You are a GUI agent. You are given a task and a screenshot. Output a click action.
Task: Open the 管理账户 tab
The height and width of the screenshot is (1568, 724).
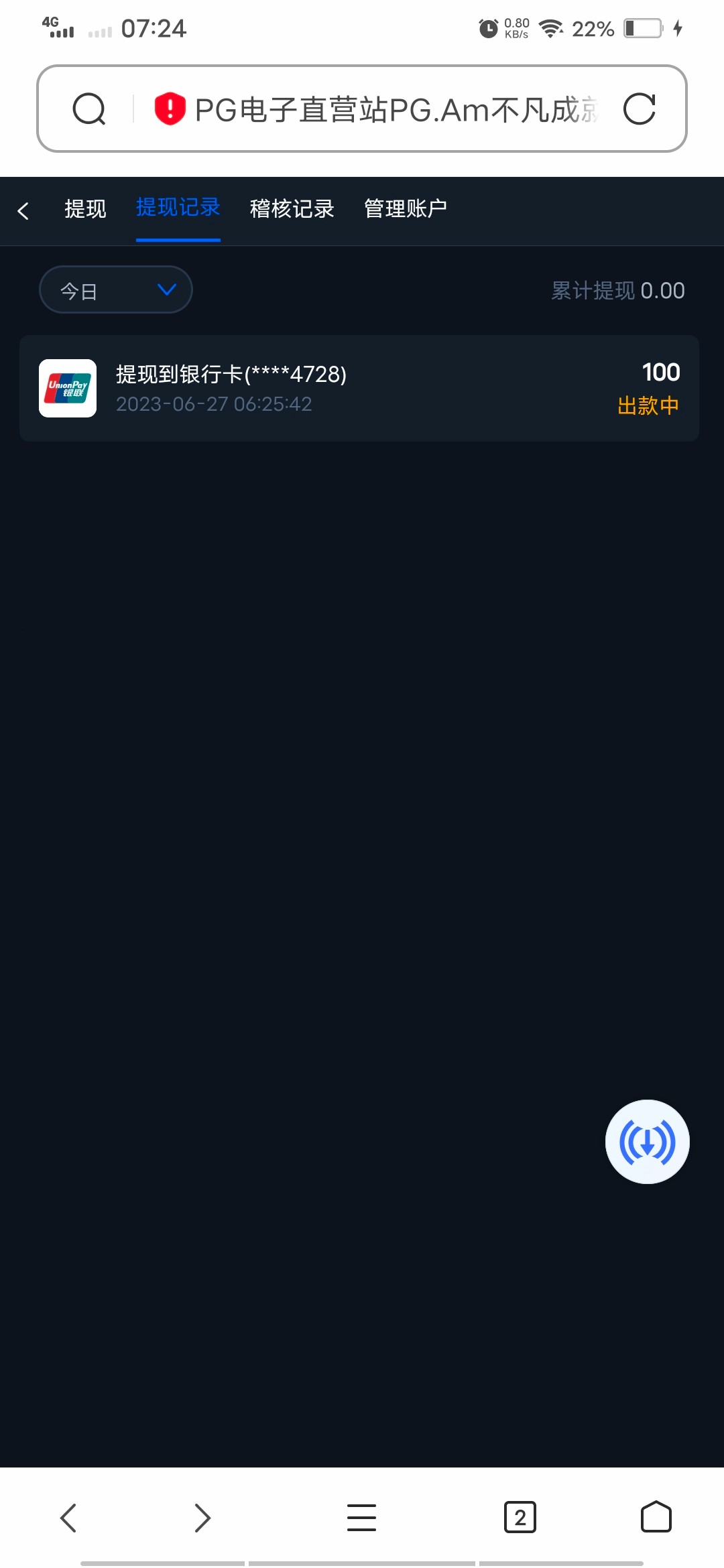404,209
